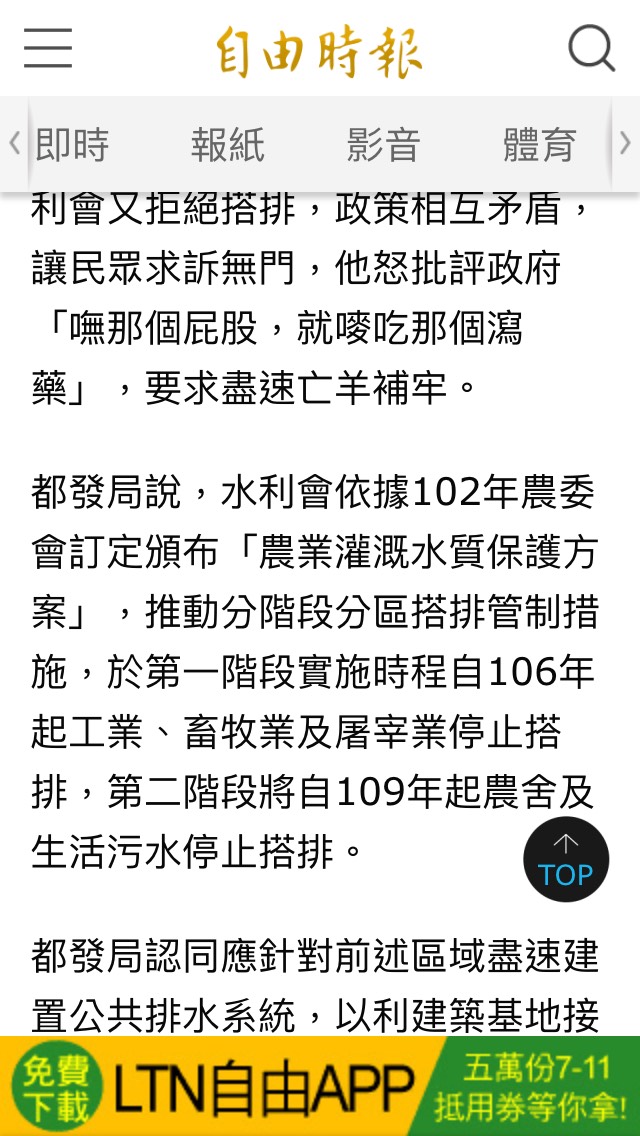The width and height of the screenshot is (640, 1136).
Task: Select the 影音 tab
Action: pos(383,144)
